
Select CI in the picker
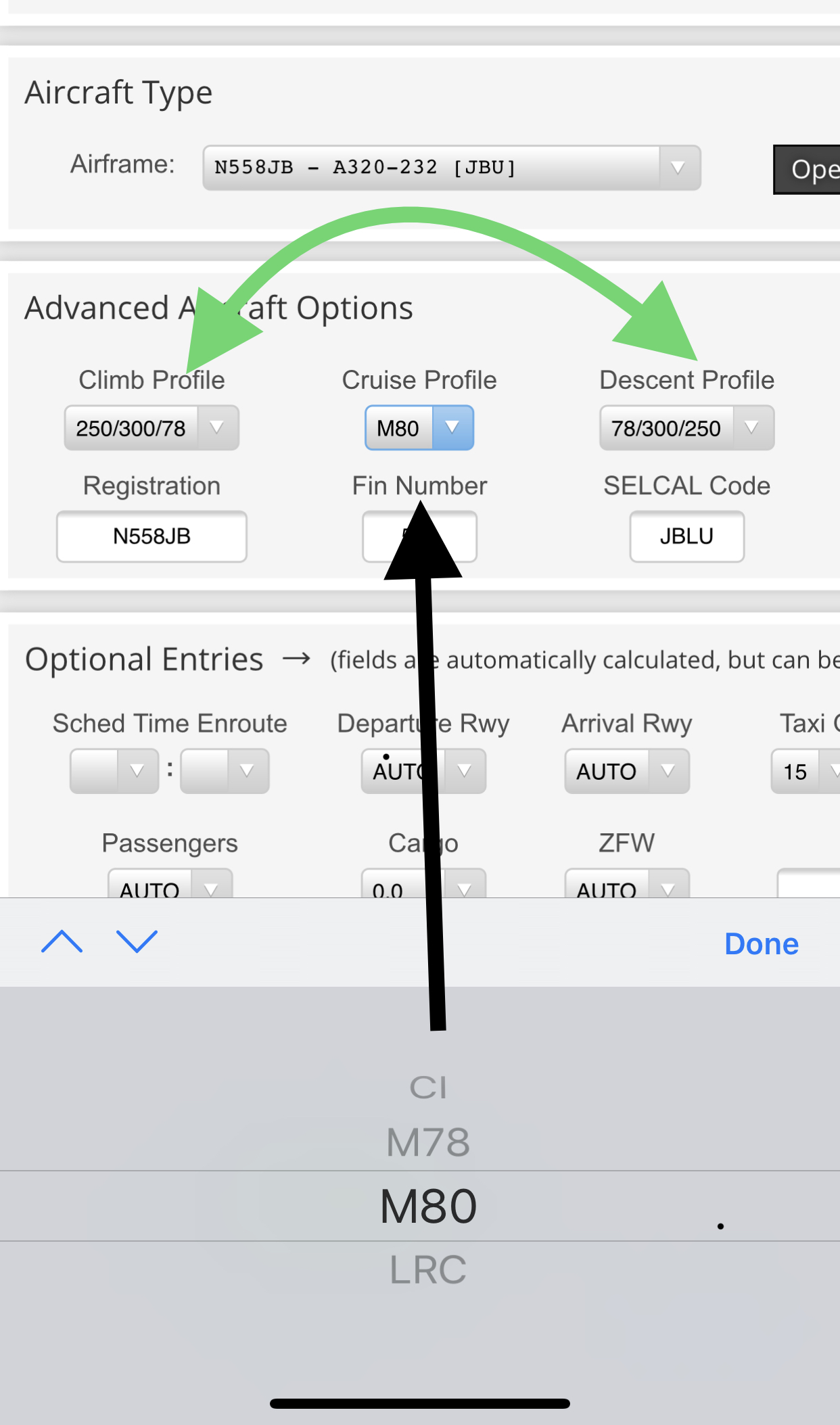click(428, 1088)
